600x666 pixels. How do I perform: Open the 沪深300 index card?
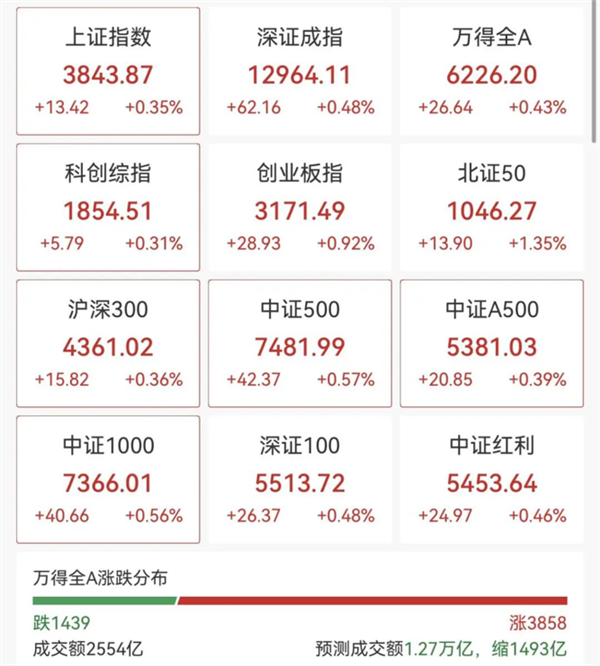point(108,343)
